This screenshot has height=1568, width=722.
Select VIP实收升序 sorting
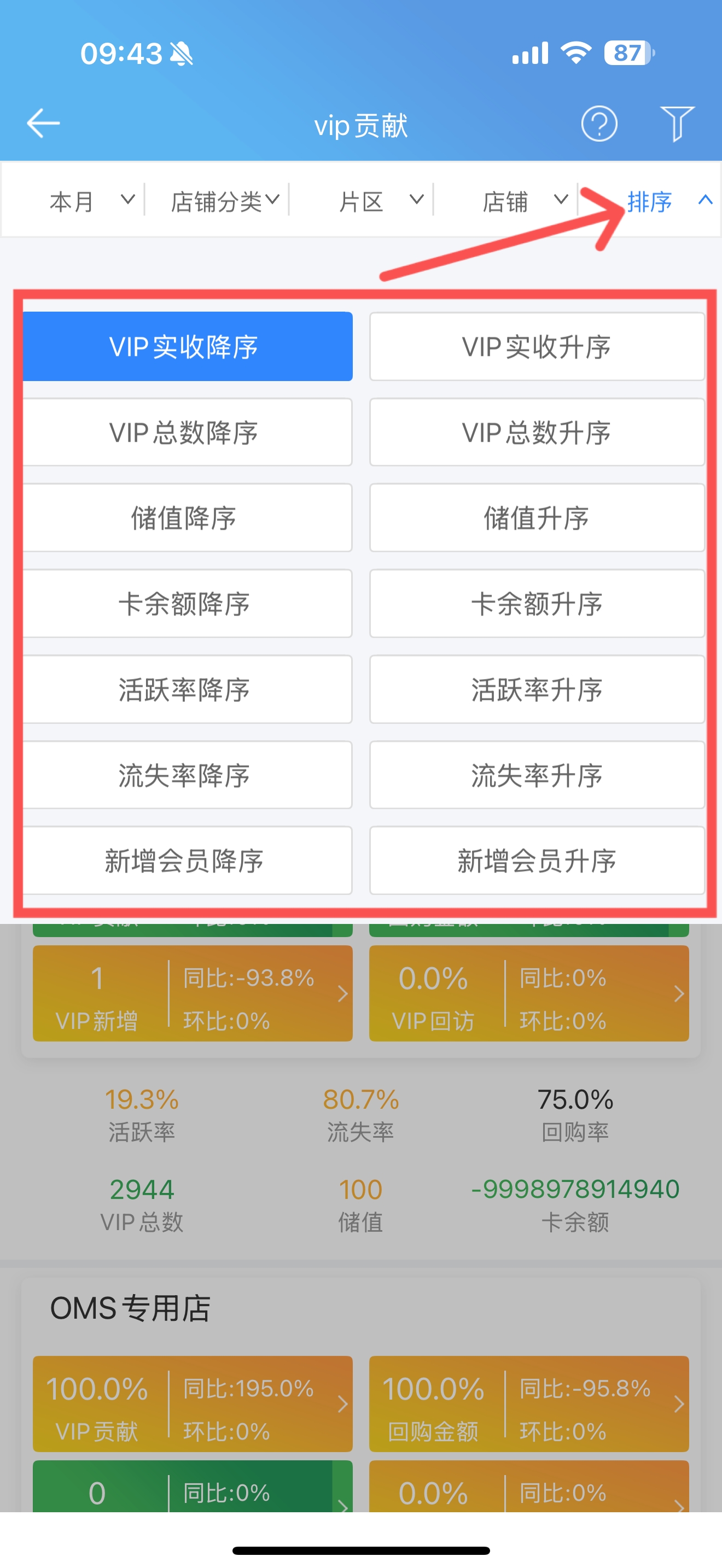[x=537, y=347]
